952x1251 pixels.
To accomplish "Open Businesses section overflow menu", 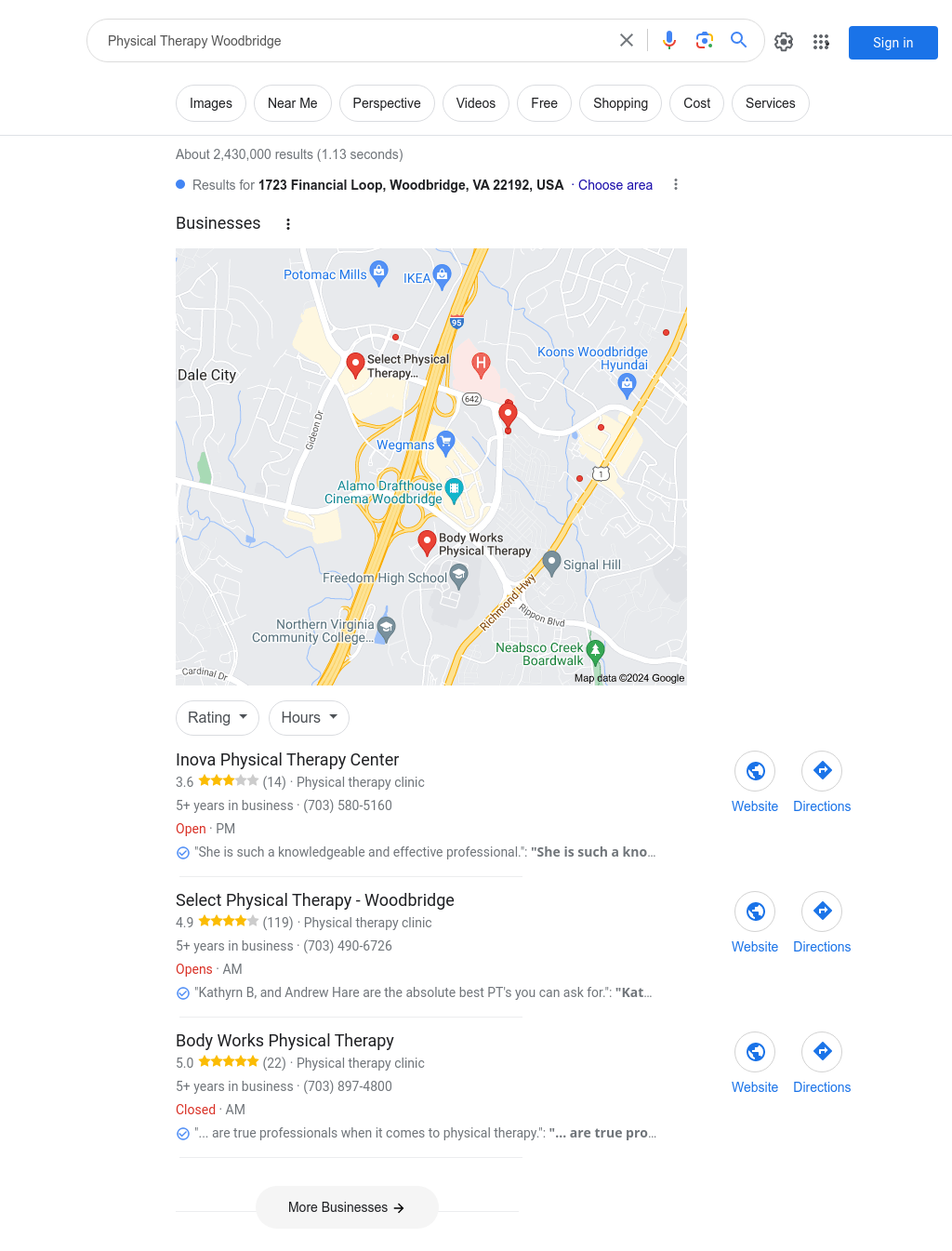I will coord(288,224).
